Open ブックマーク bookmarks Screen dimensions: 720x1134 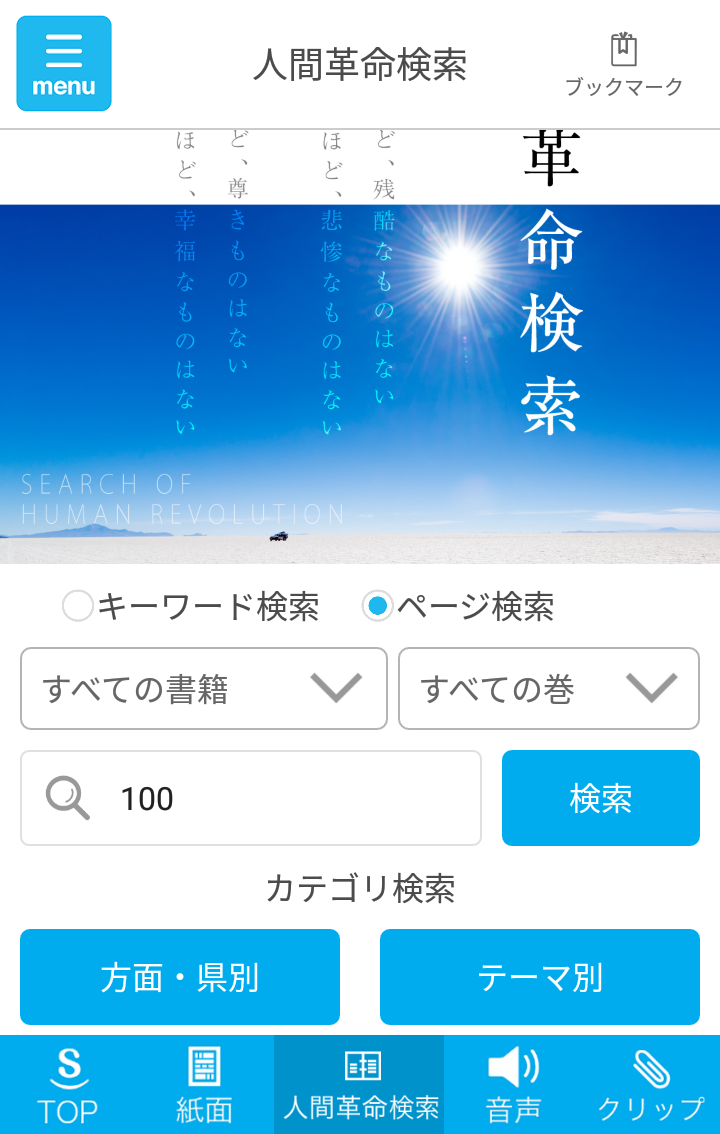(623, 65)
